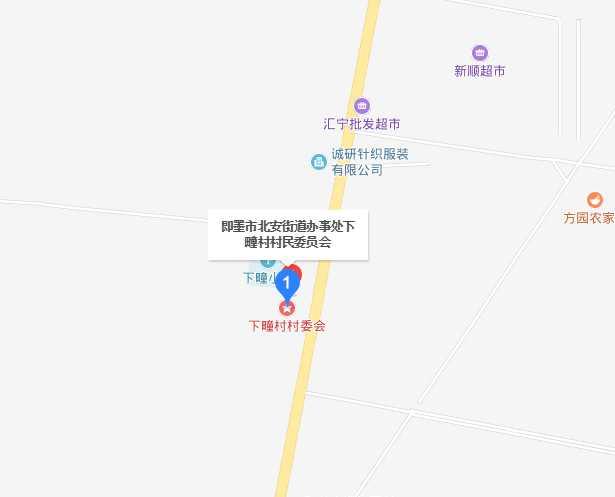
Task: Open the 方园农家 restaurant marker
Action: pyautogui.click(x=595, y=200)
